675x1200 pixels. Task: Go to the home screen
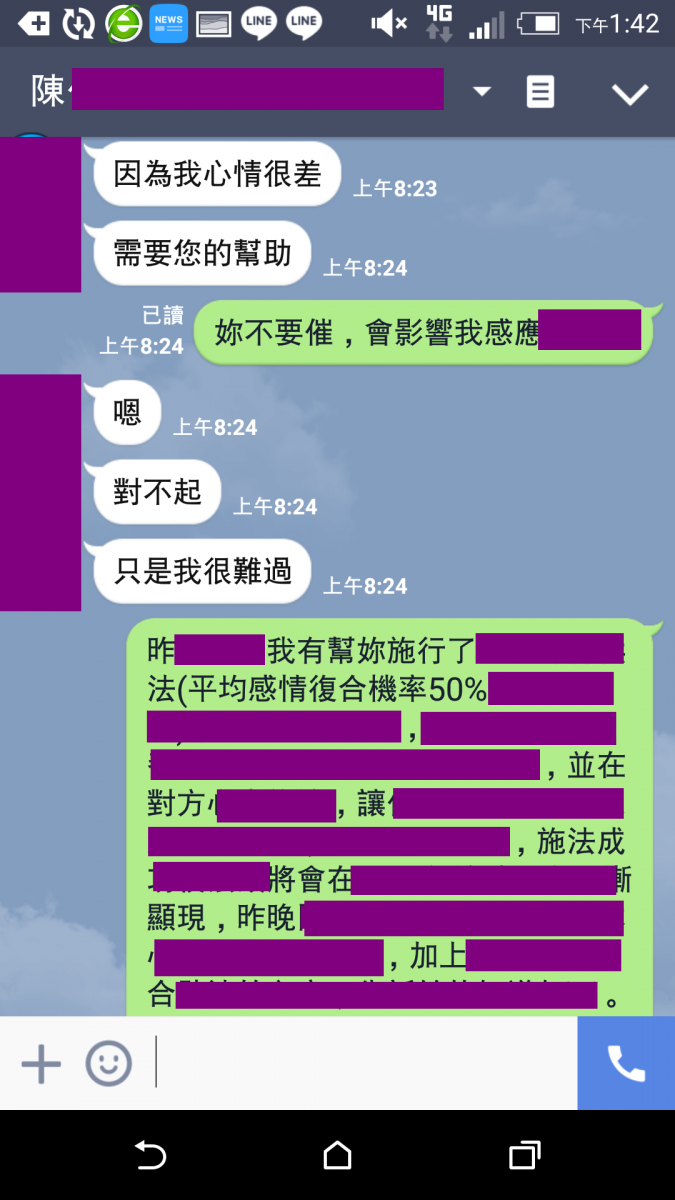338,1155
